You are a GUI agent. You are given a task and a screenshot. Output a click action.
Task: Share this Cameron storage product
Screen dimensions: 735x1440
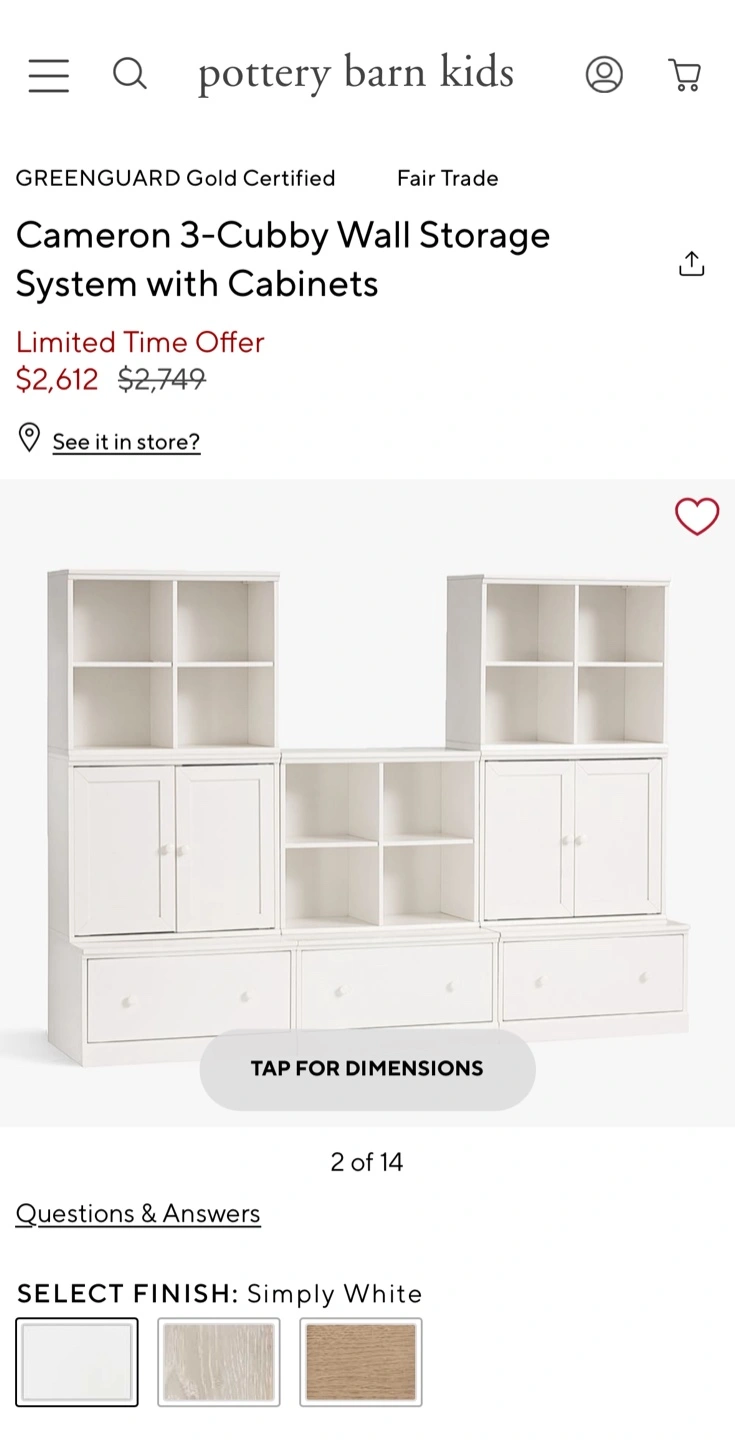(691, 263)
